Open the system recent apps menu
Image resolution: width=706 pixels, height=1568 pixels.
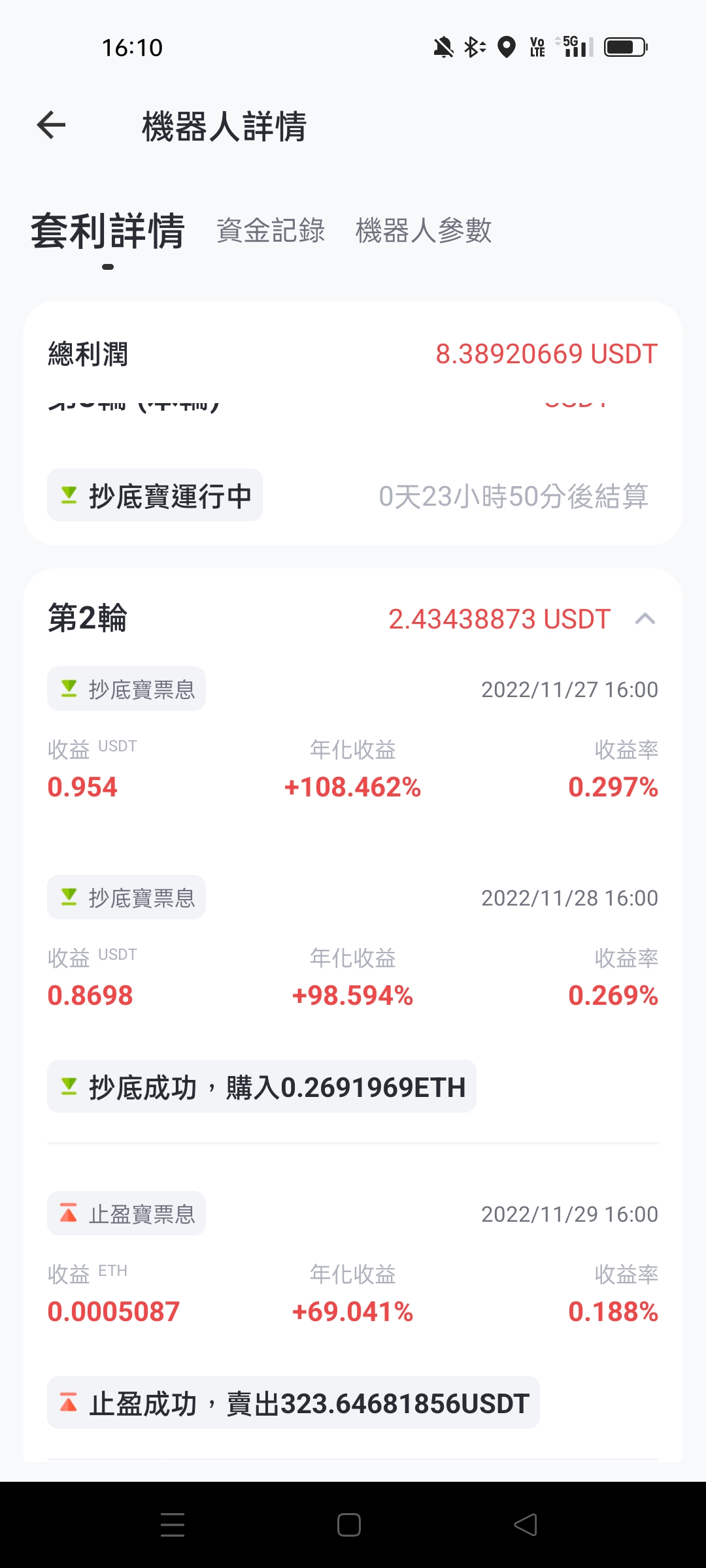click(x=173, y=1525)
